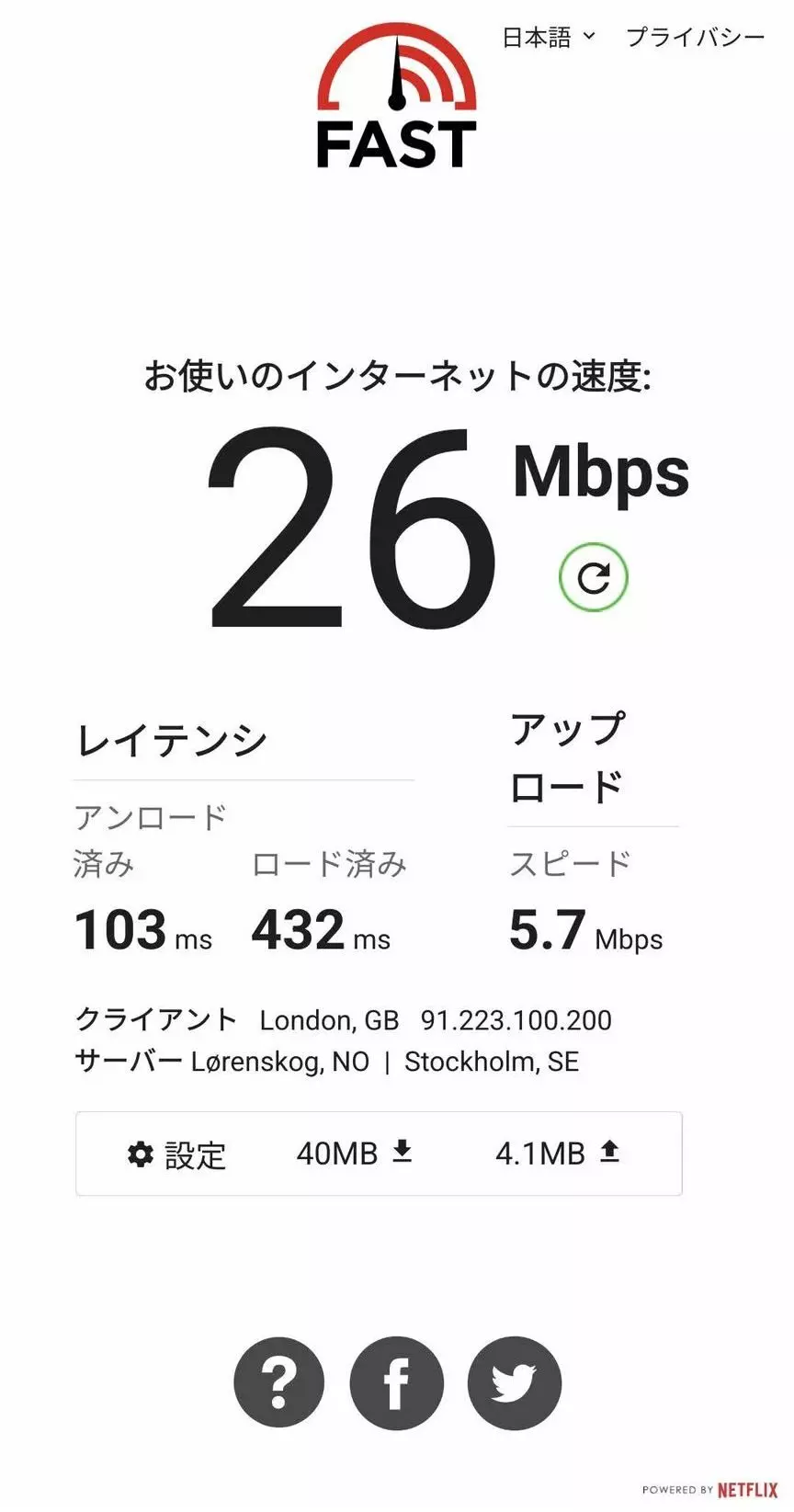Screen dimensions: 794x1512
Task: Share results on Facebook
Action: [x=397, y=1382]
